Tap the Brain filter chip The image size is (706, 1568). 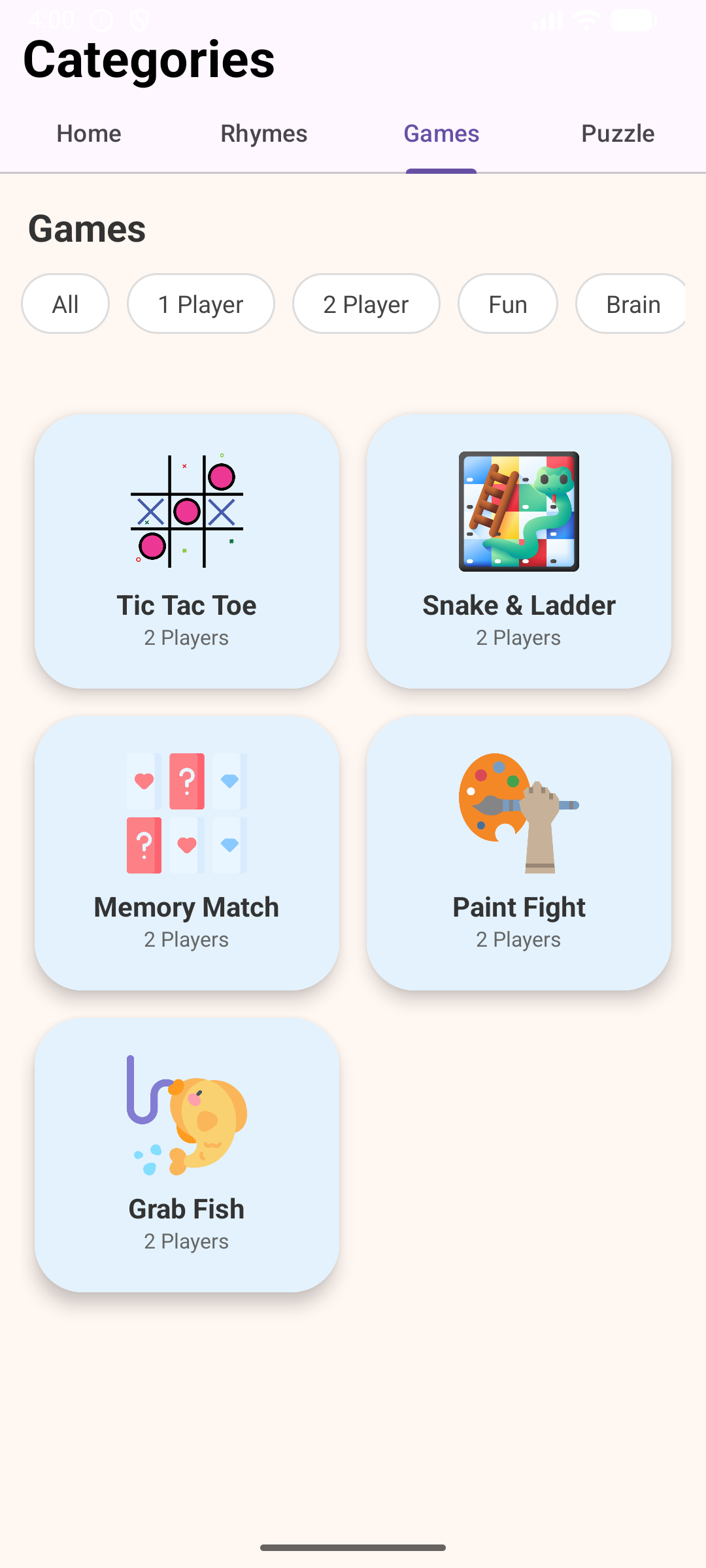[x=631, y=304]
